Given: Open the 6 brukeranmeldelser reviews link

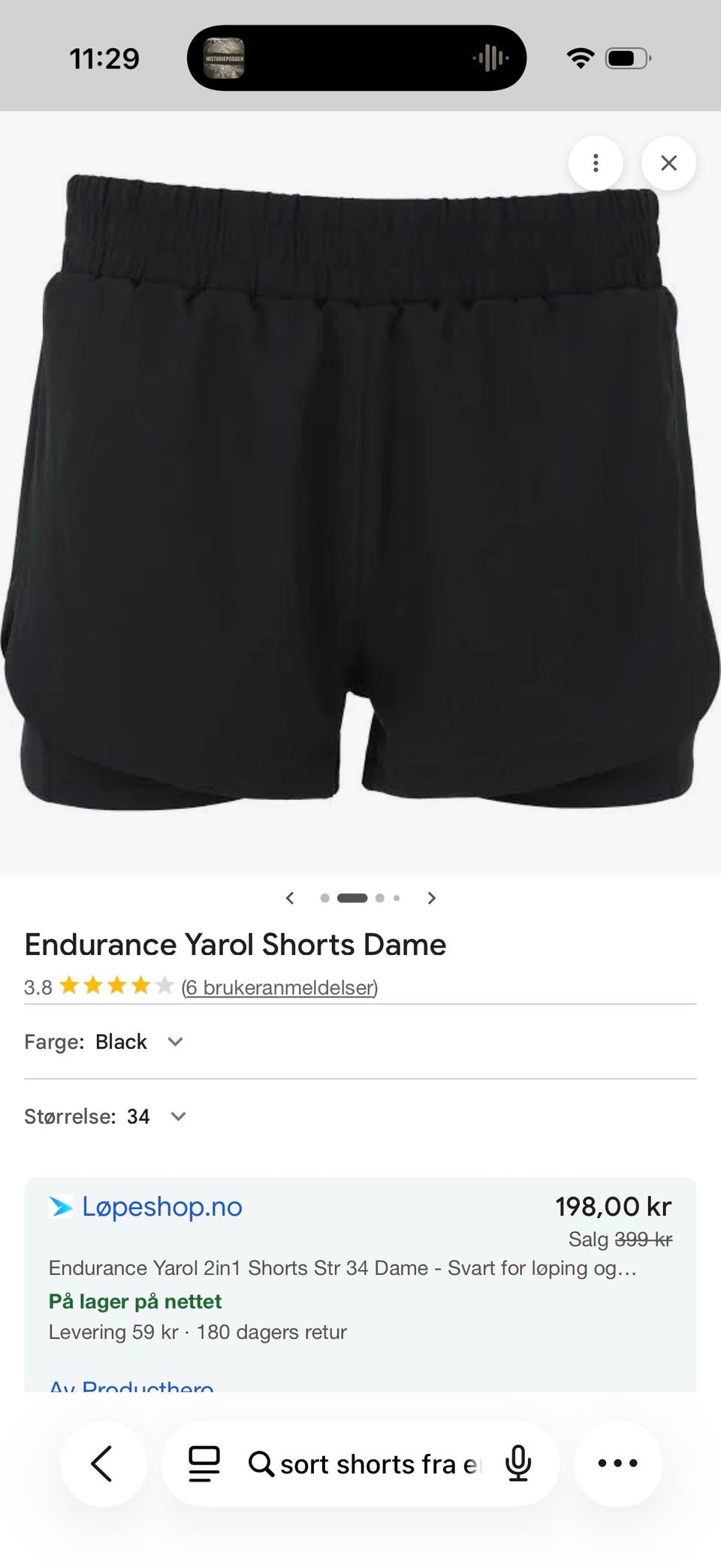Looking at the screenshot, I should [x=279, y=987].
